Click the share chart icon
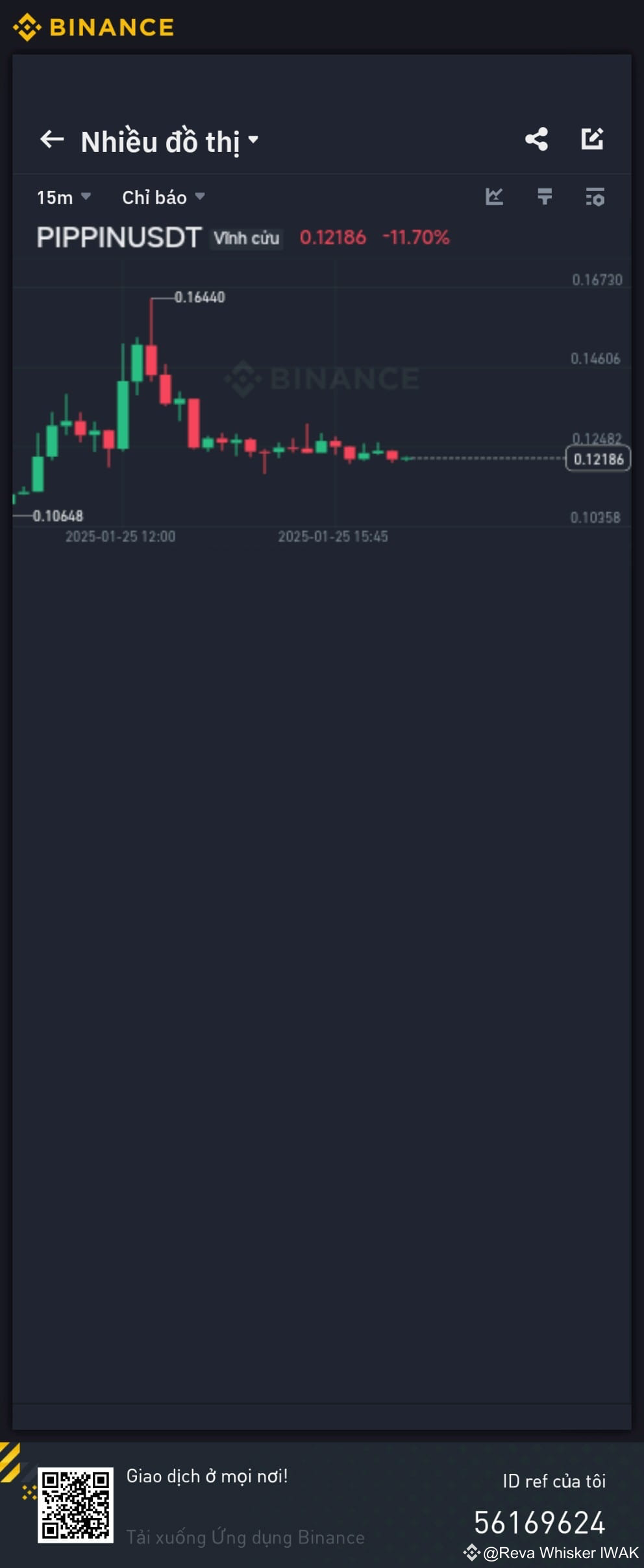Viewport: 644px width, 1568px height. pos(537,139)
